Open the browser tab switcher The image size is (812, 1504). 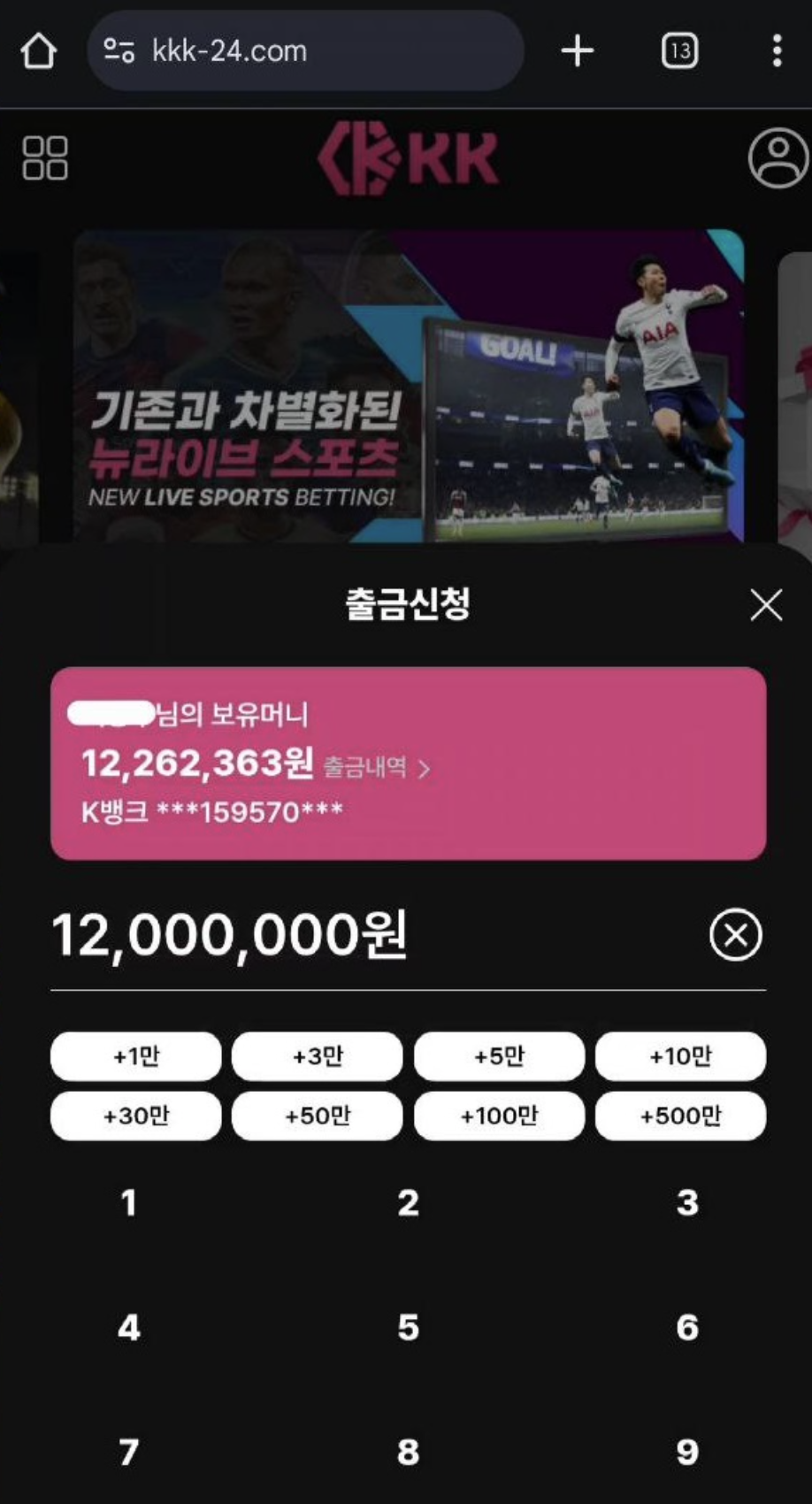679,51
